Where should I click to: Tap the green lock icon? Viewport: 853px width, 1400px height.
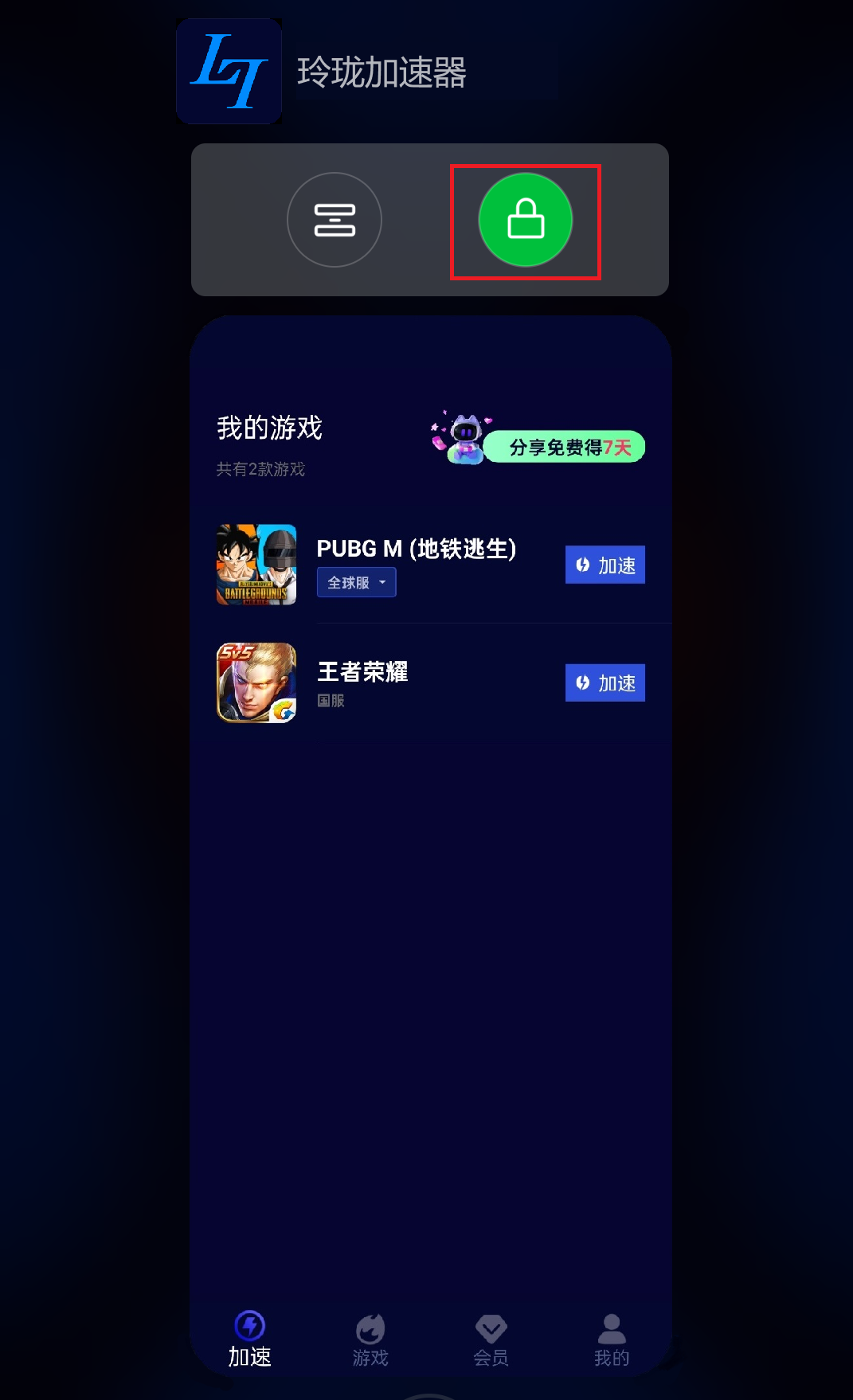526,220
